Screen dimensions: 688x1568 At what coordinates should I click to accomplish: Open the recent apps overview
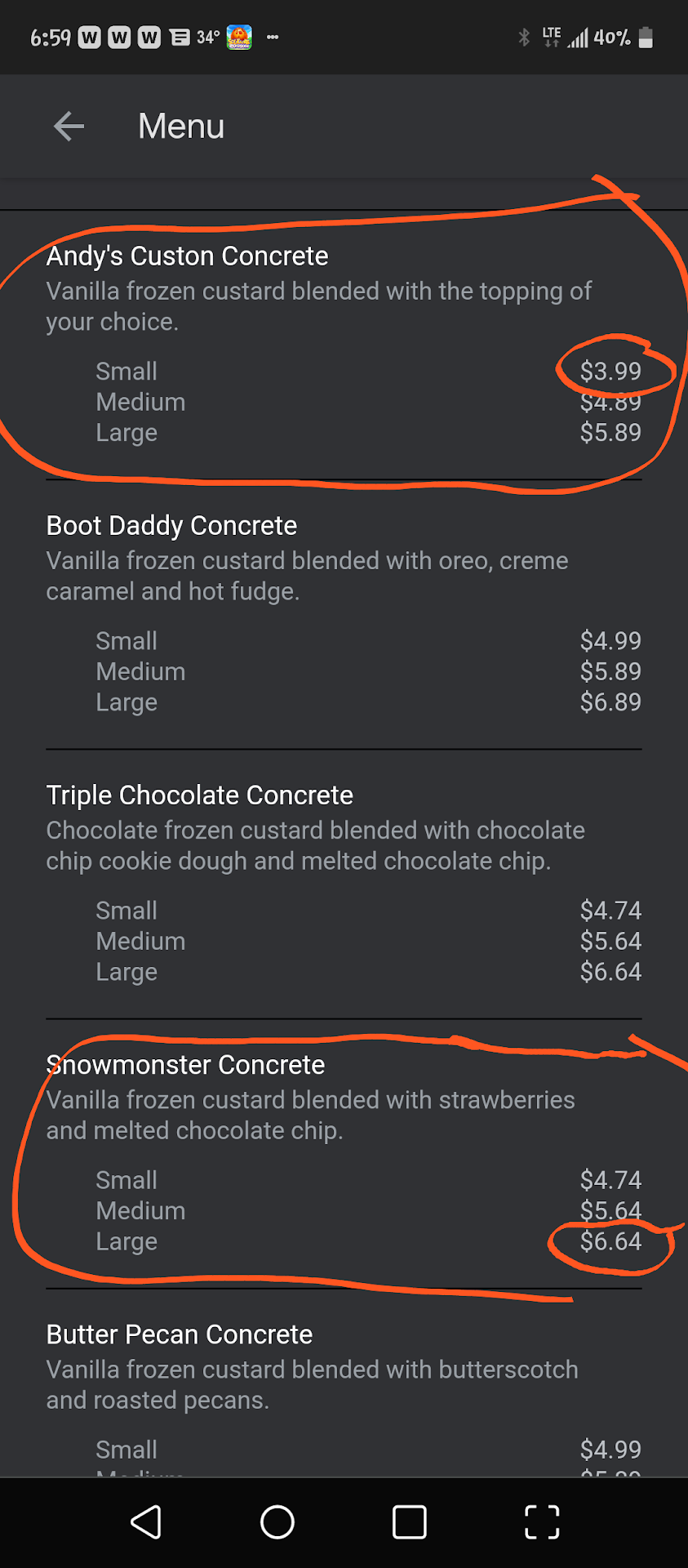(409, 1521)
